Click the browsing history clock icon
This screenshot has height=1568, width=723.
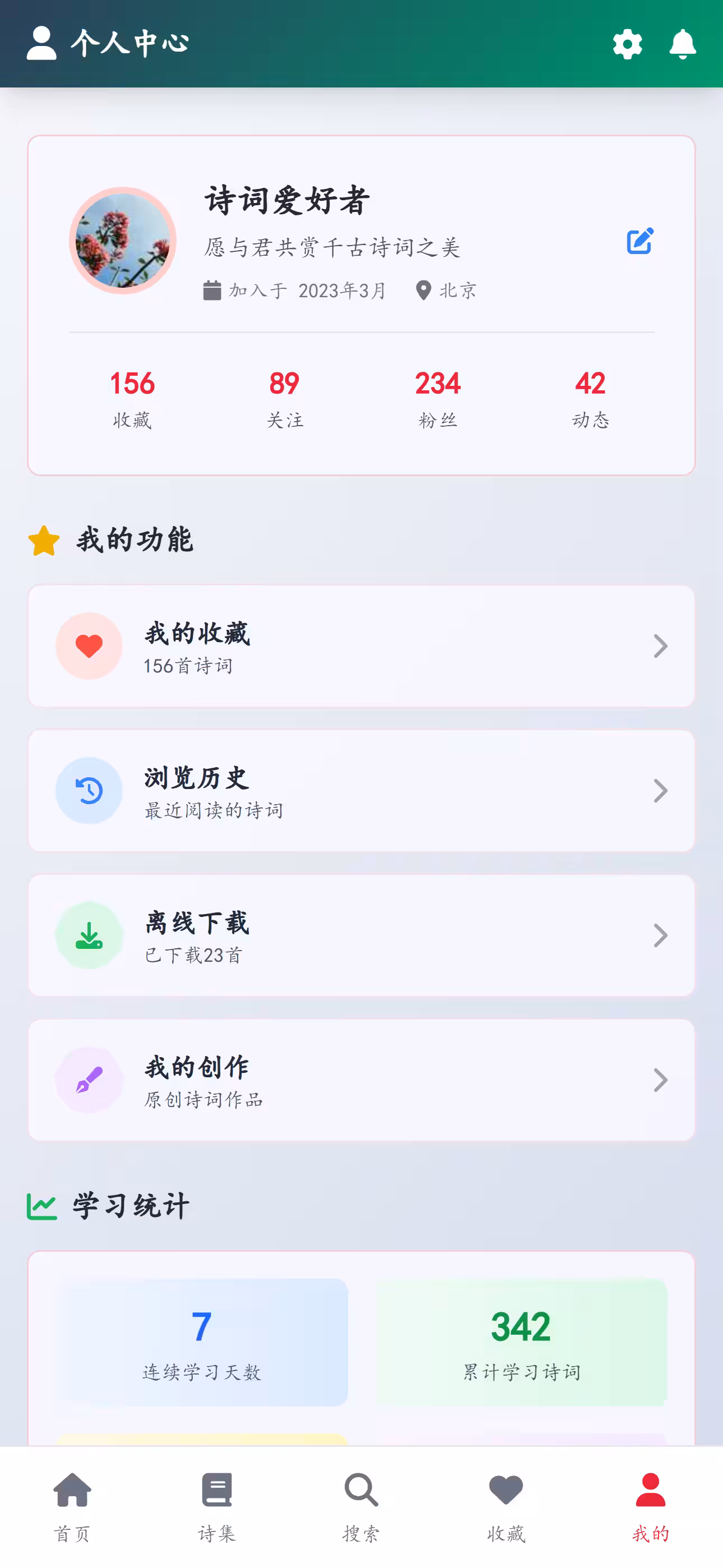coord(89,790)
